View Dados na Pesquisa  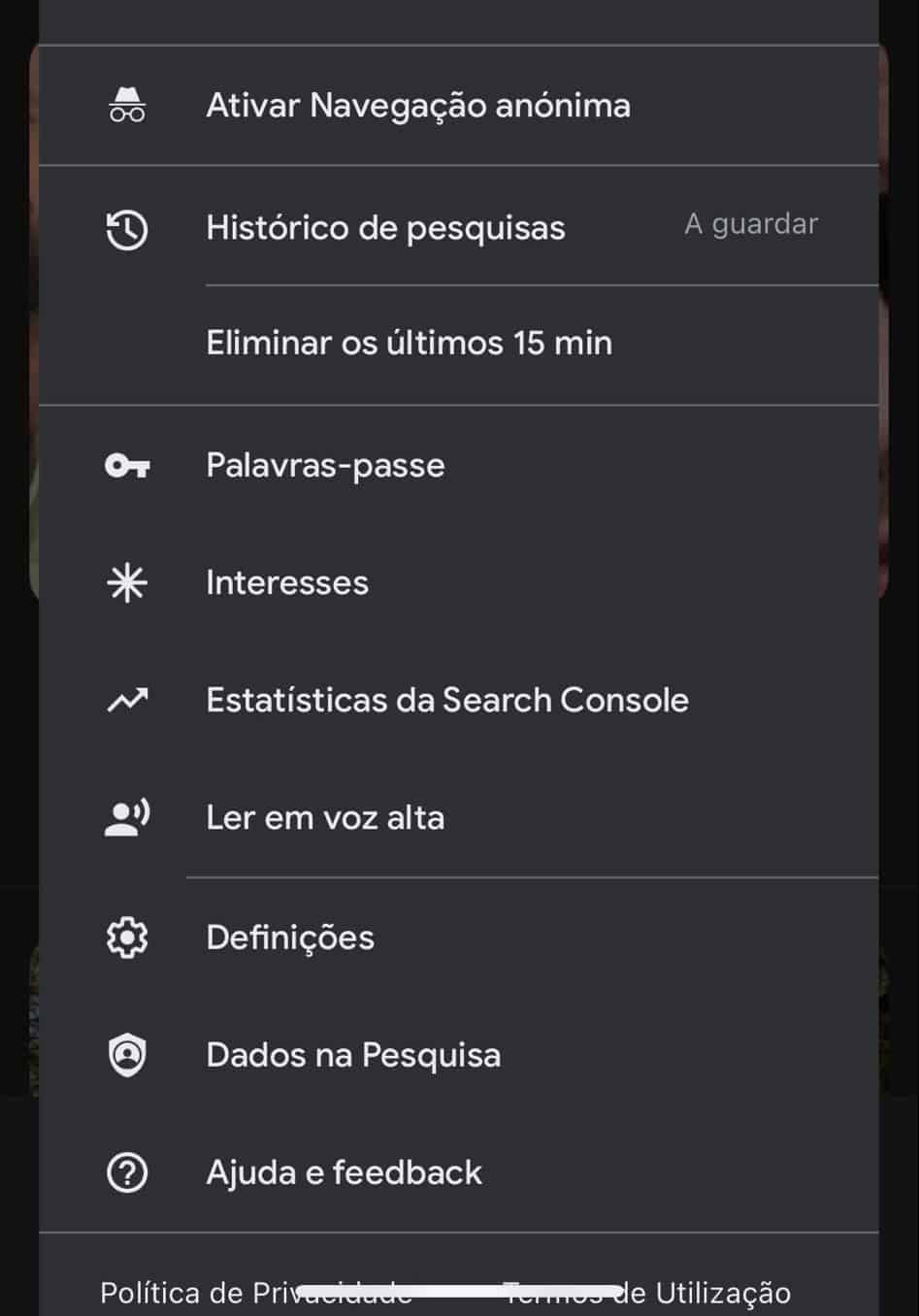click(353, 1055)
